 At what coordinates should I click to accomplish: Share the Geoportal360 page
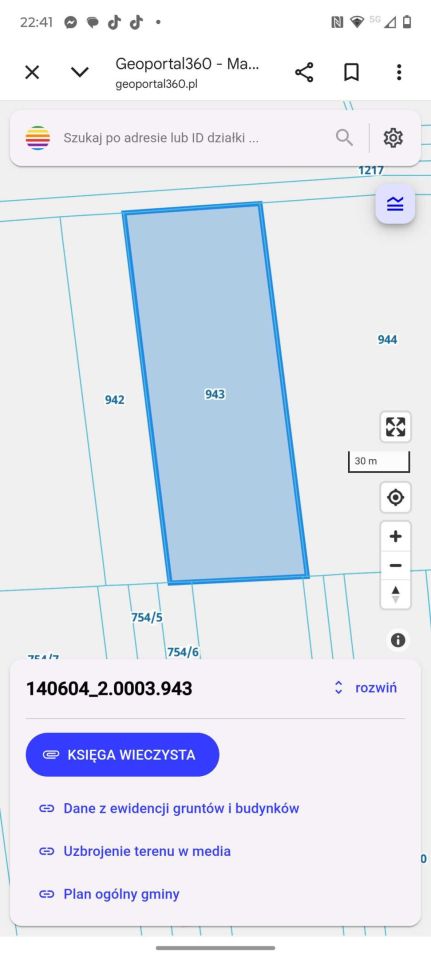pyautogui.click(x=304, y=72)
